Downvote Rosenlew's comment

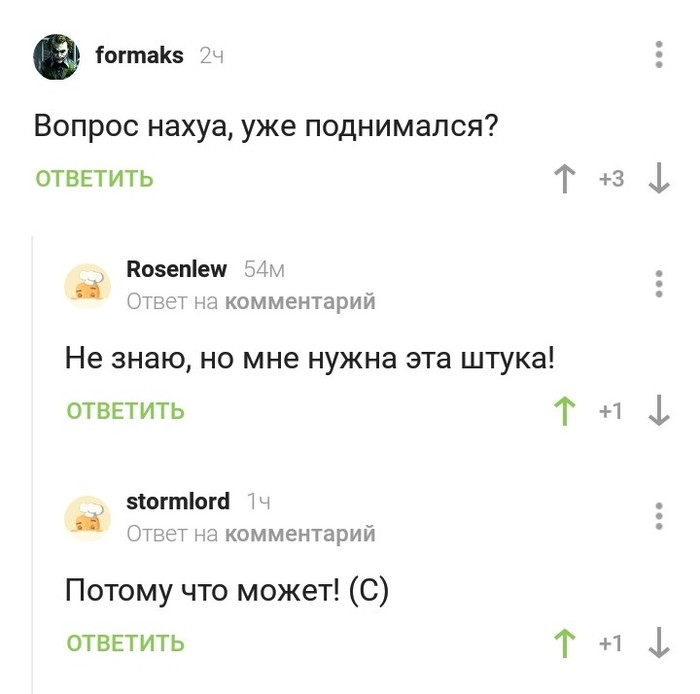coord(658,411)
